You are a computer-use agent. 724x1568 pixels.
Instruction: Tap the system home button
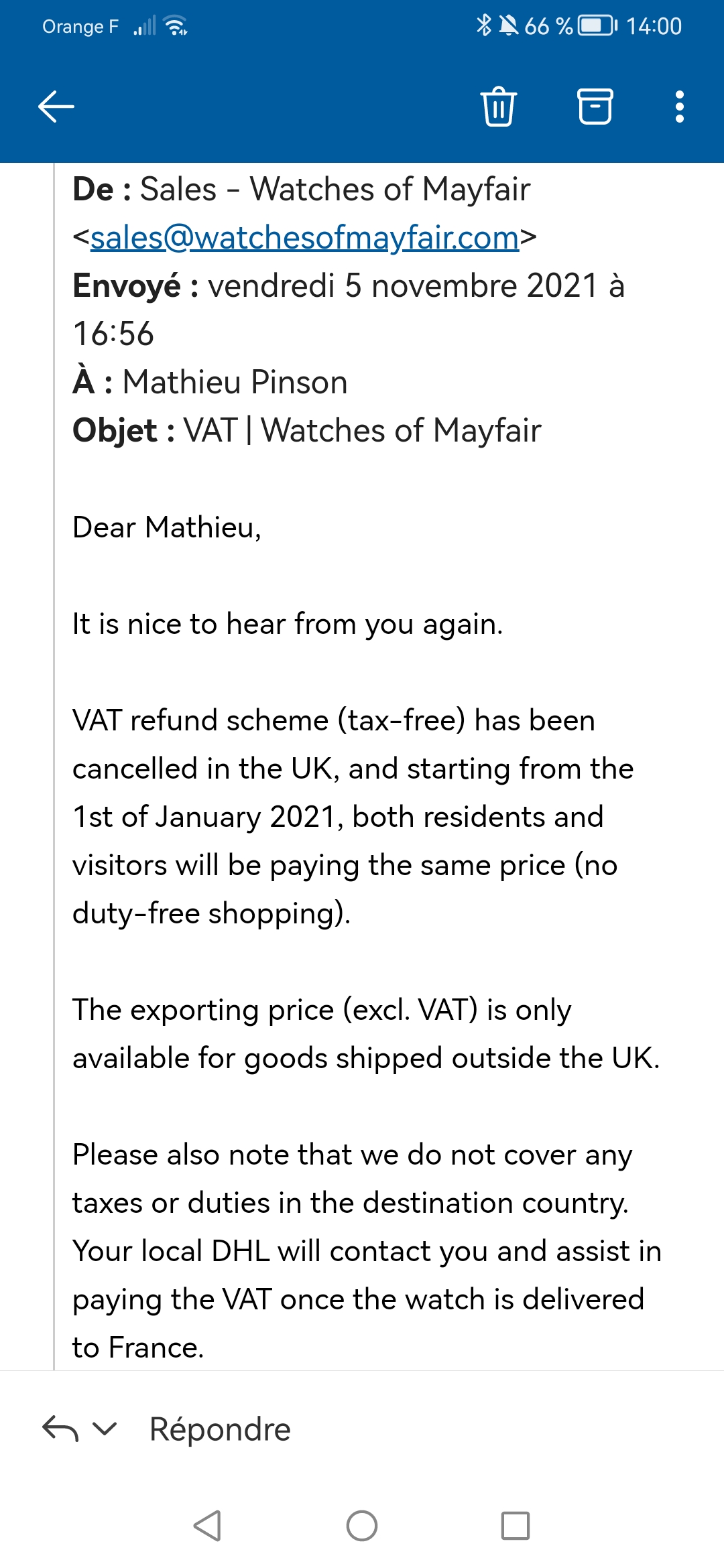click(x=362, y=1526)
